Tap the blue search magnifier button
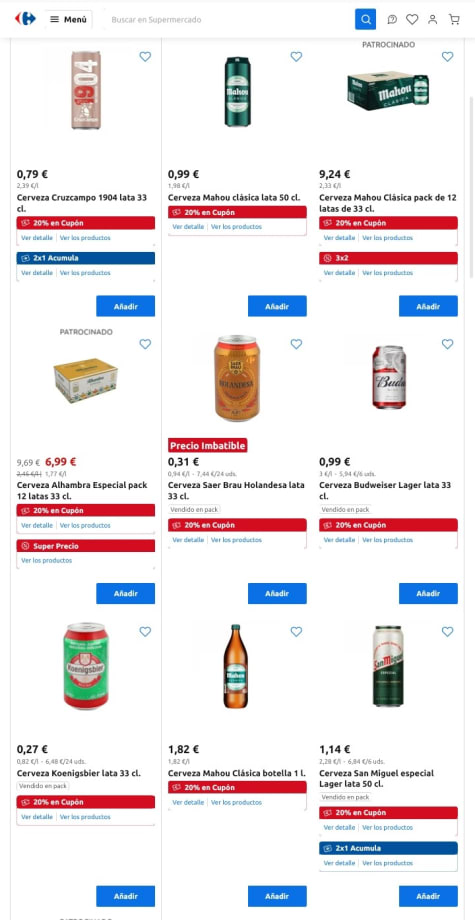Screen dimensions: 475x920 (365, 19)
